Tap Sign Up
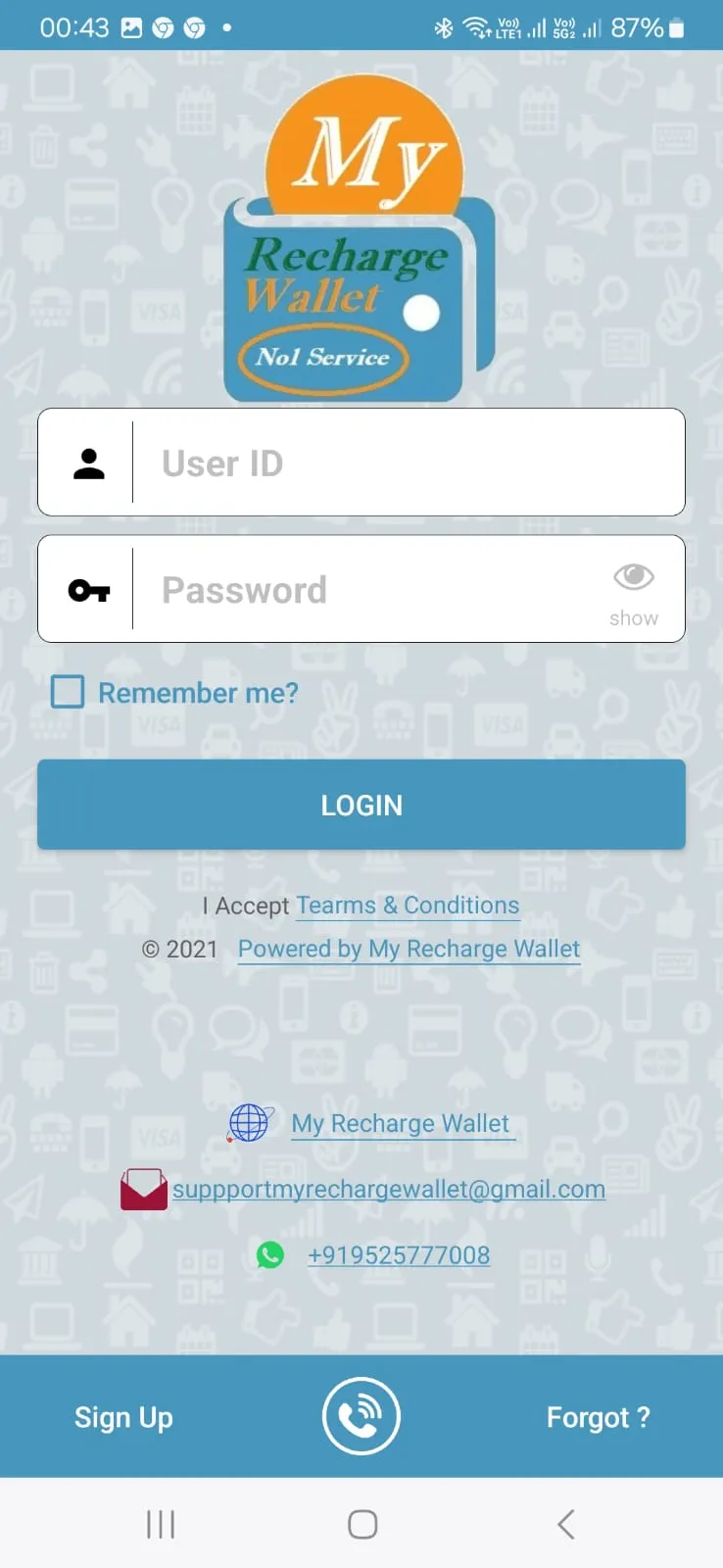The image size is (723, 1568). [x=123, y=1417]
